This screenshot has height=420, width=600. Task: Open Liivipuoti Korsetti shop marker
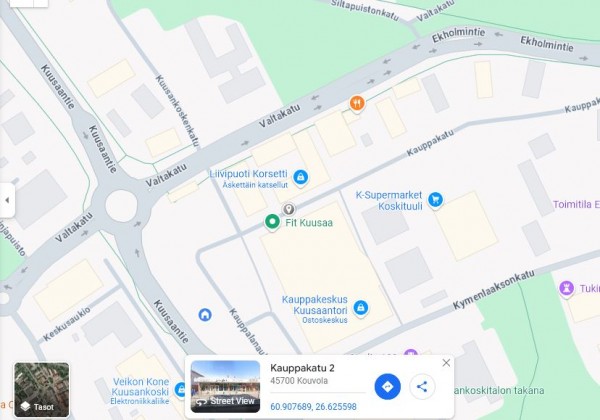point(299,178)
